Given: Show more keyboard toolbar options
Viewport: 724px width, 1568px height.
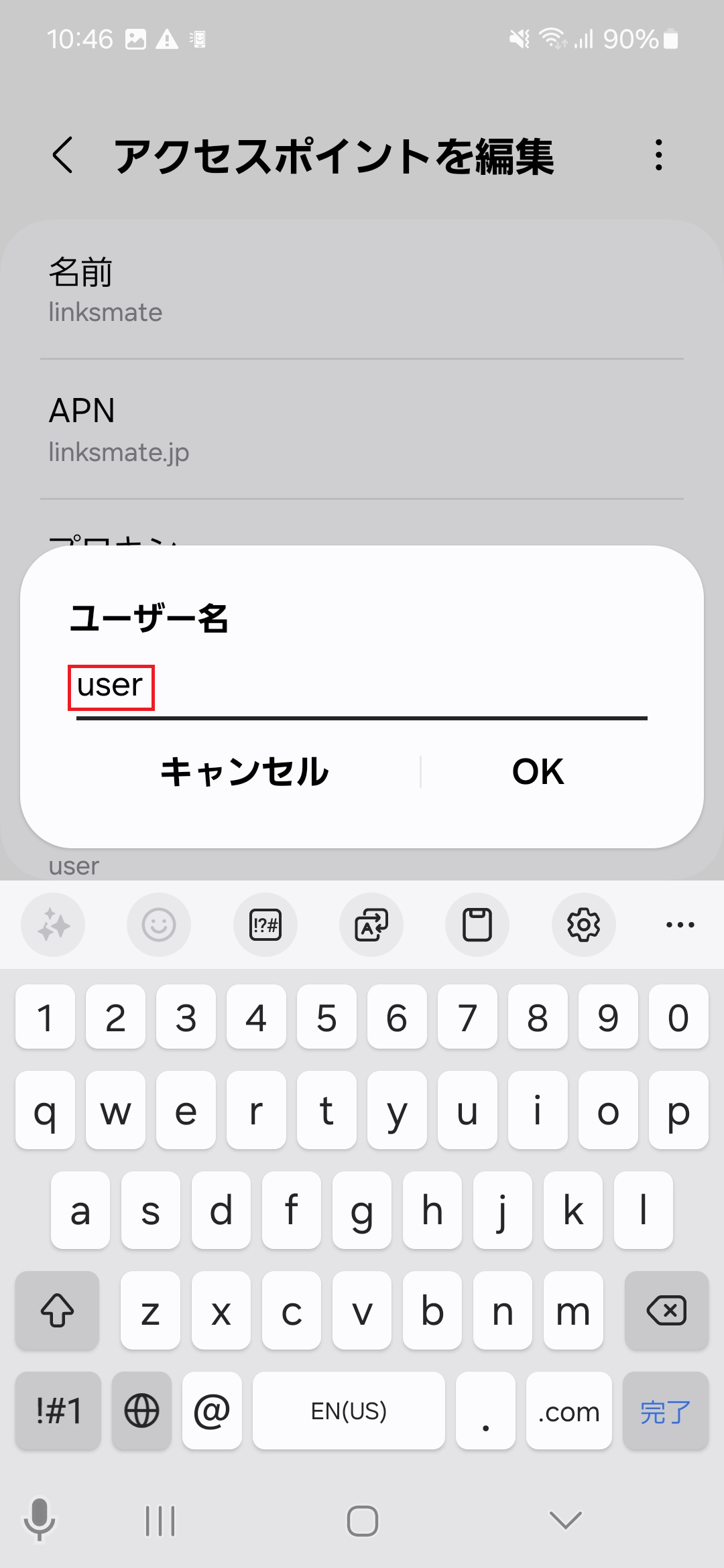Looking at the screenshot, I should (x=680, y=925).
